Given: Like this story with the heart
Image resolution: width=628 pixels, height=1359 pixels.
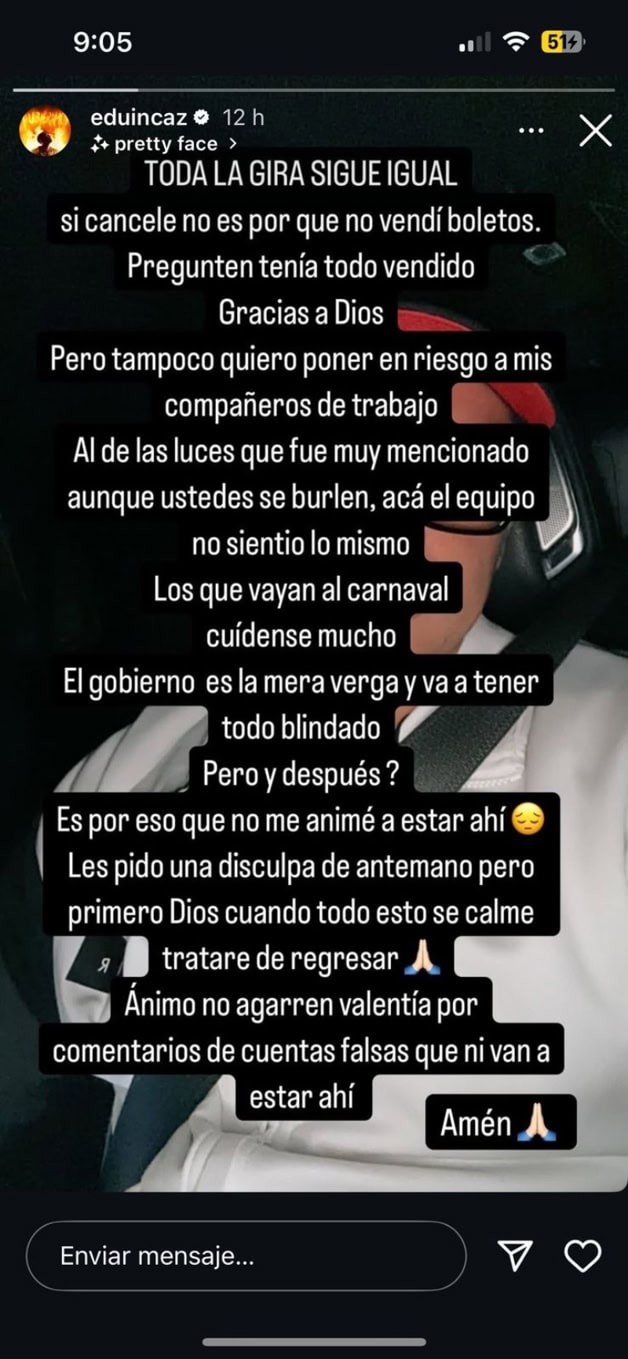Looking at the screenshot, I should pyautogui.click(x=582, y=1256).
